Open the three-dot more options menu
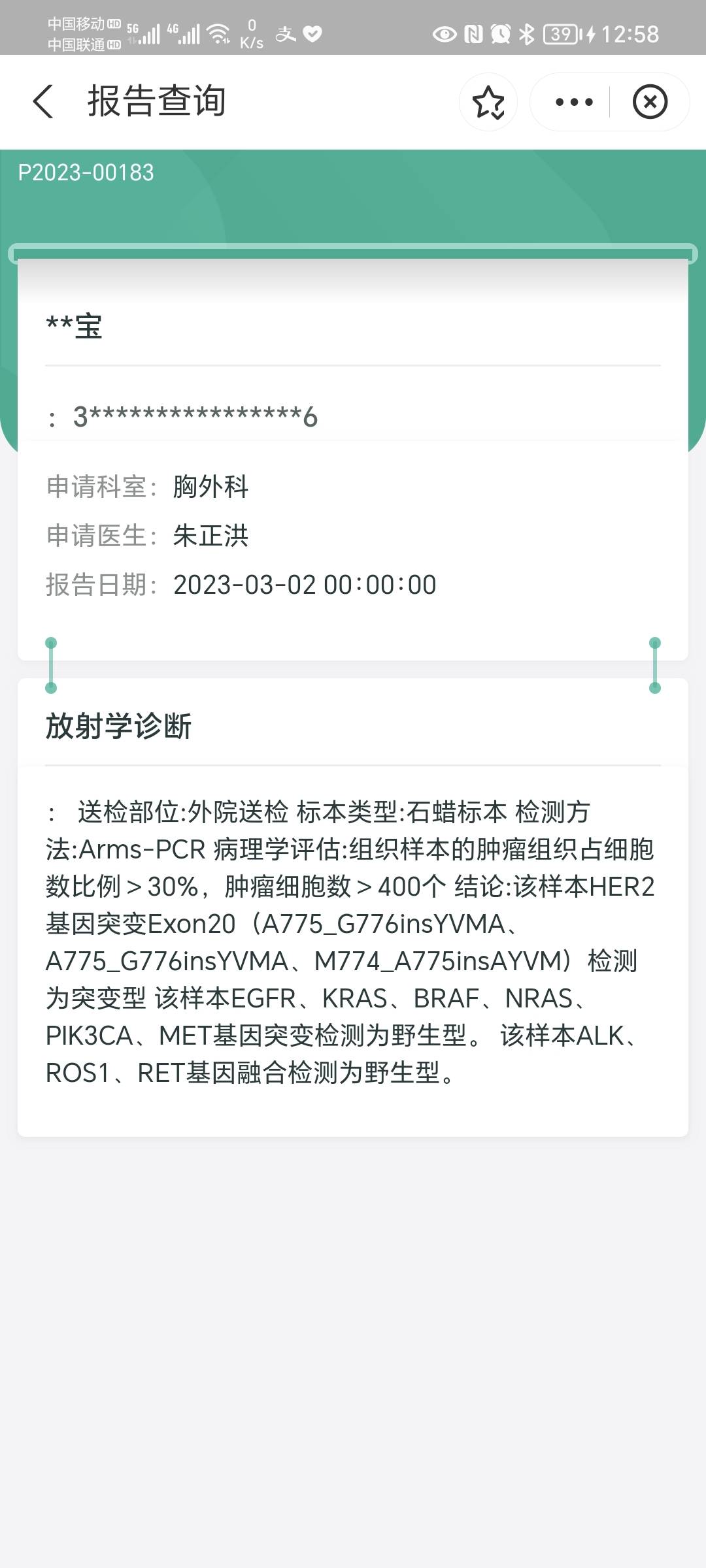 click(x=573, y=102)
